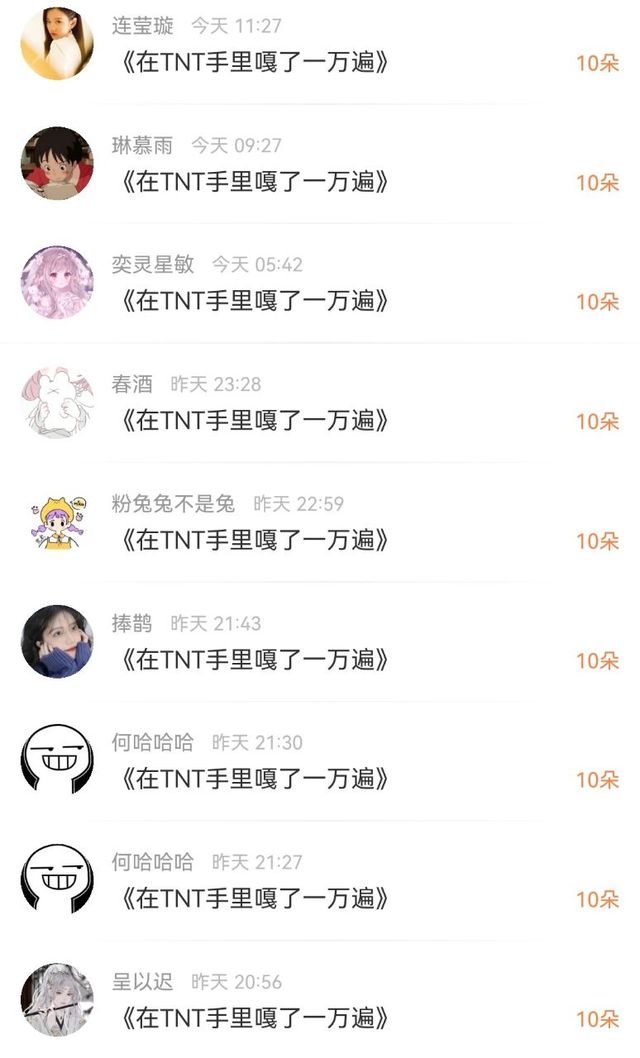
Task: Open 何哈哈哈's avatar from 昨天 21:27
Action: point(57,880)
